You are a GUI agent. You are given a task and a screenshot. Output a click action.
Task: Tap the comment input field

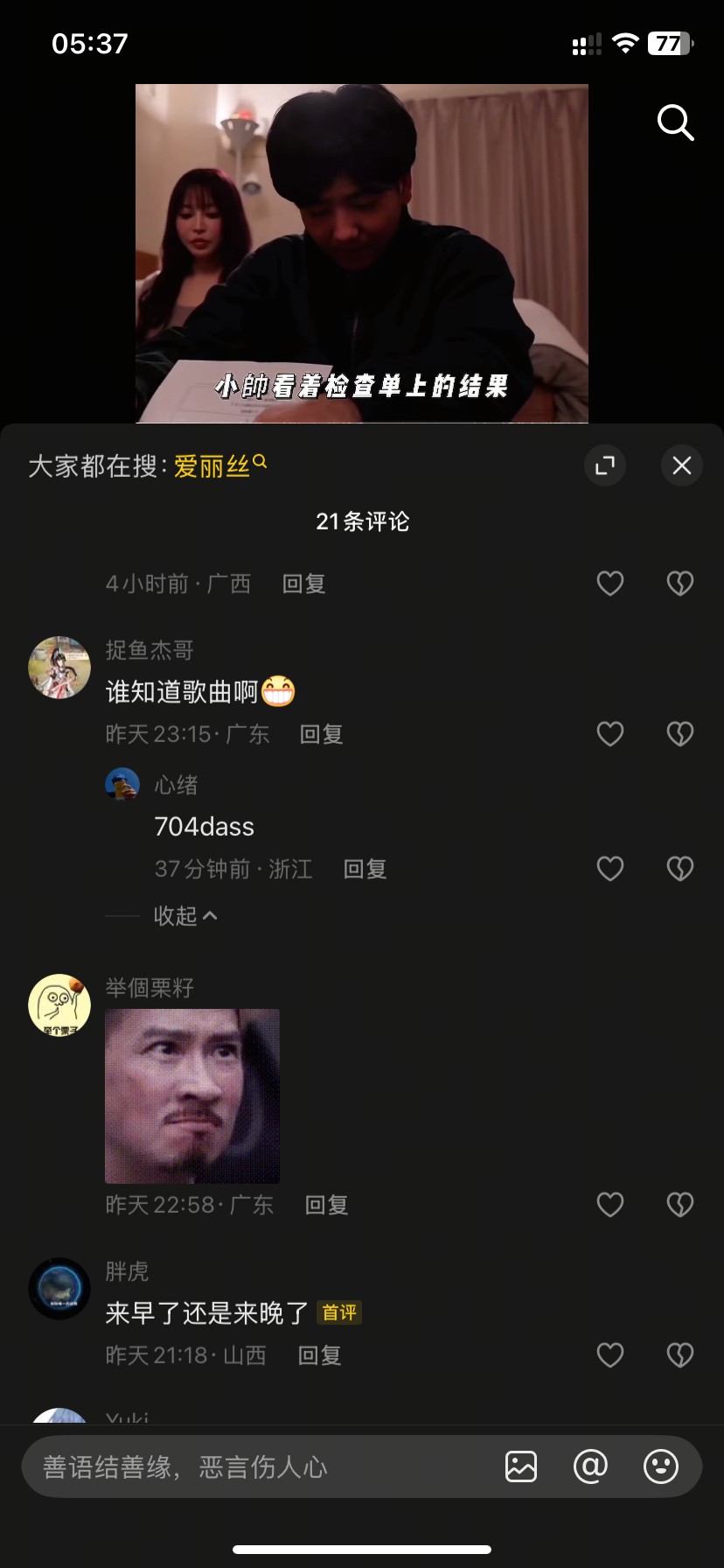[x=262, y=1466]
